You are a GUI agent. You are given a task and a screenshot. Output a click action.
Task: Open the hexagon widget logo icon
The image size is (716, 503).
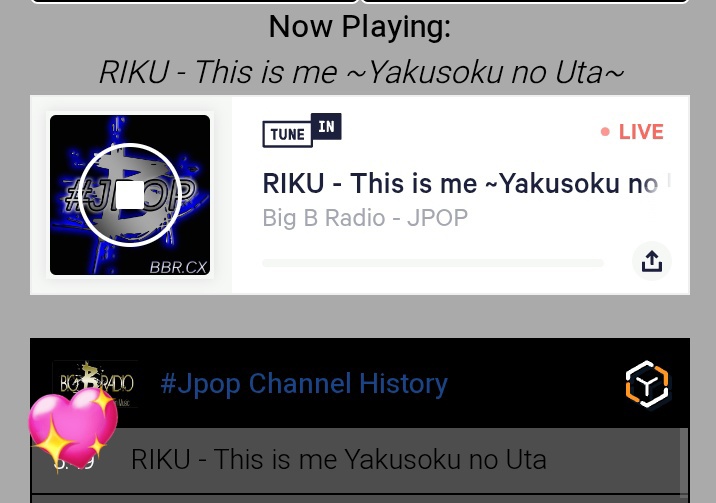(646, 384)
